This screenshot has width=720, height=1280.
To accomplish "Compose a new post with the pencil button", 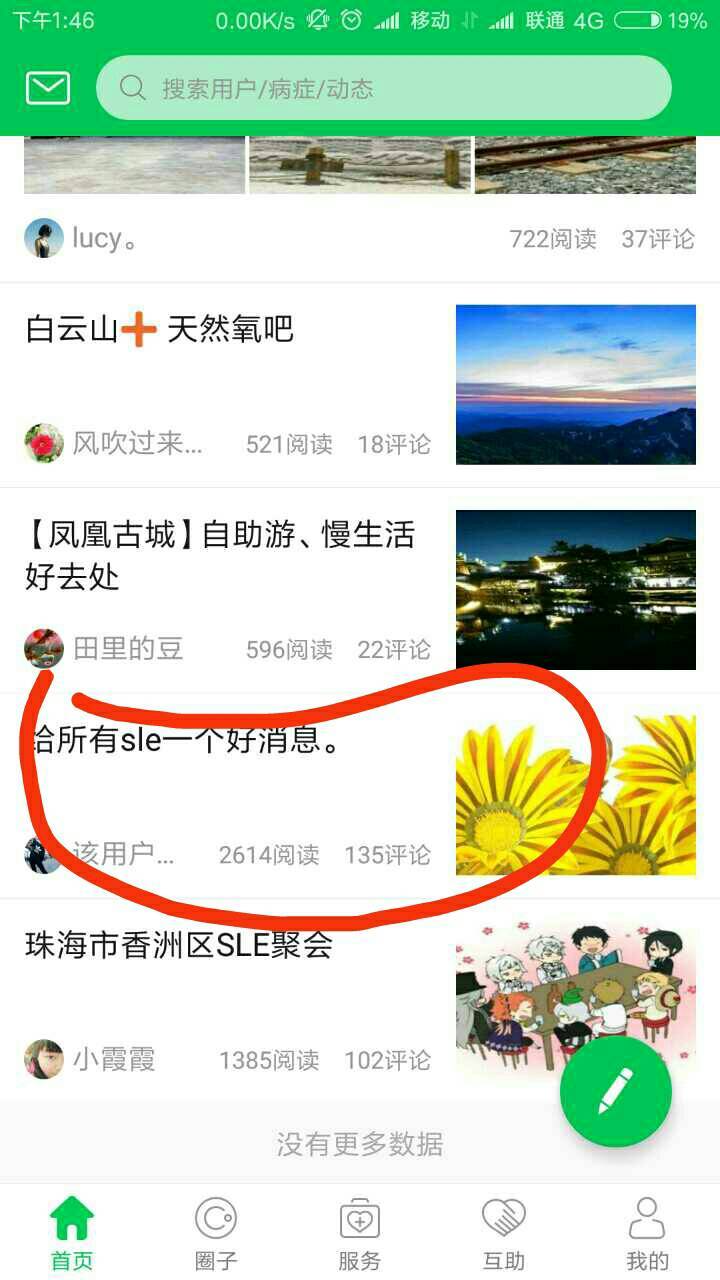I will click(x=615, y=1092).
